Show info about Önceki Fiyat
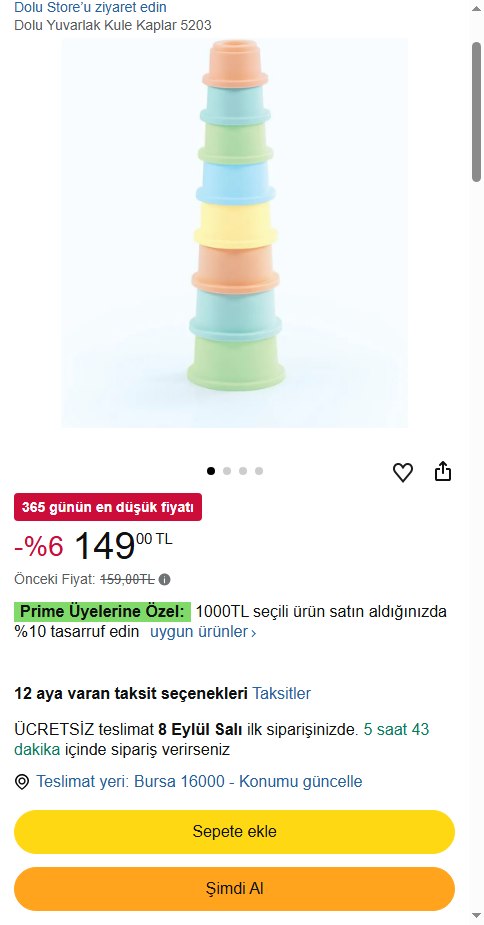Image resolution: width=484 pixels, height=925 pixels. 165,580
